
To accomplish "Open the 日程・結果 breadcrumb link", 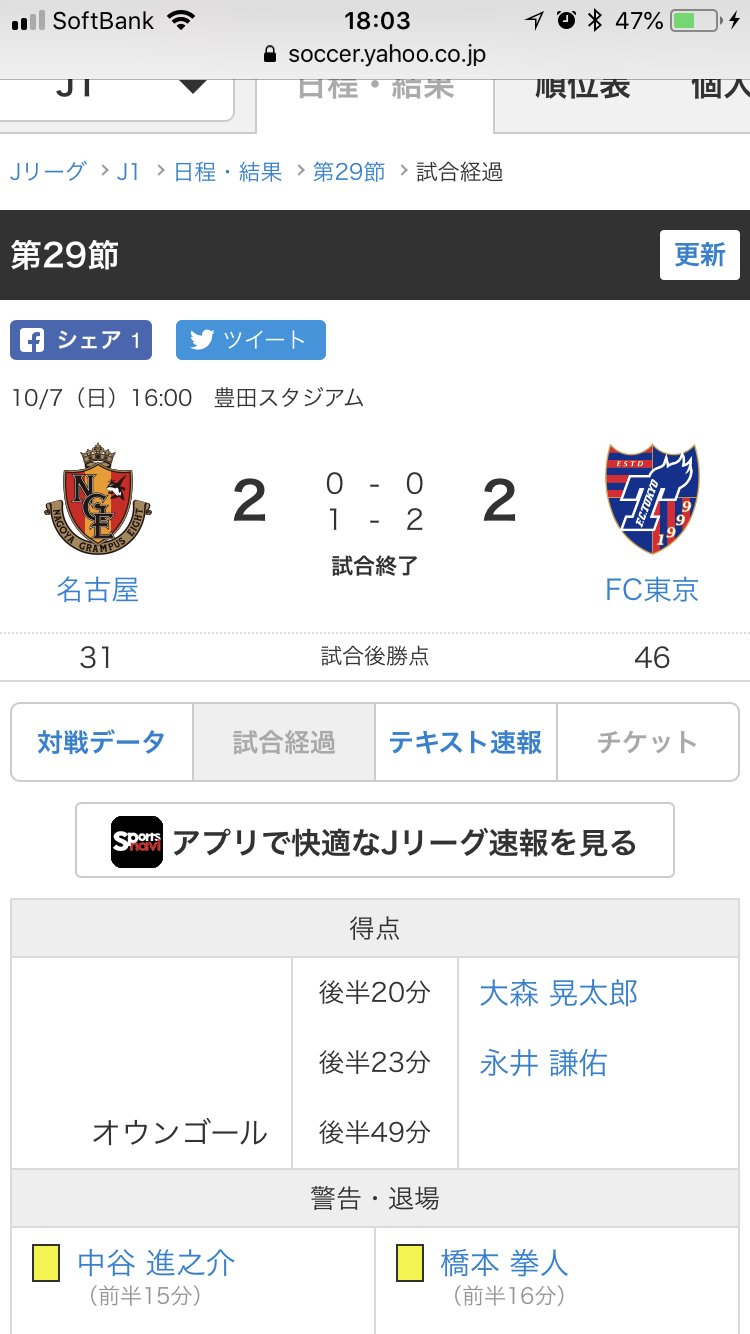I will coord(228,172).
